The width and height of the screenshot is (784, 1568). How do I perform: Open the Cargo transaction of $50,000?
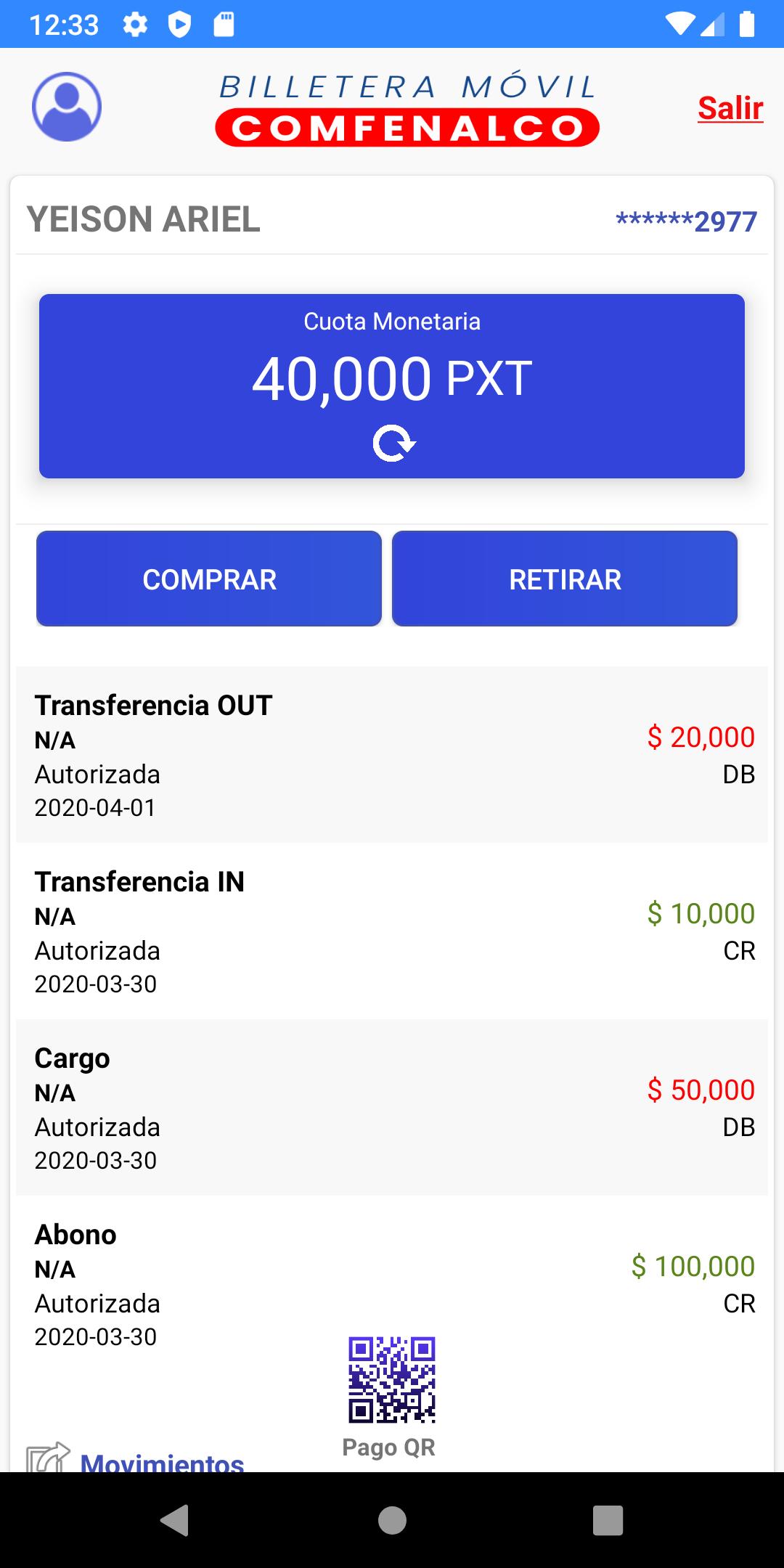(x=392, y=1108)
